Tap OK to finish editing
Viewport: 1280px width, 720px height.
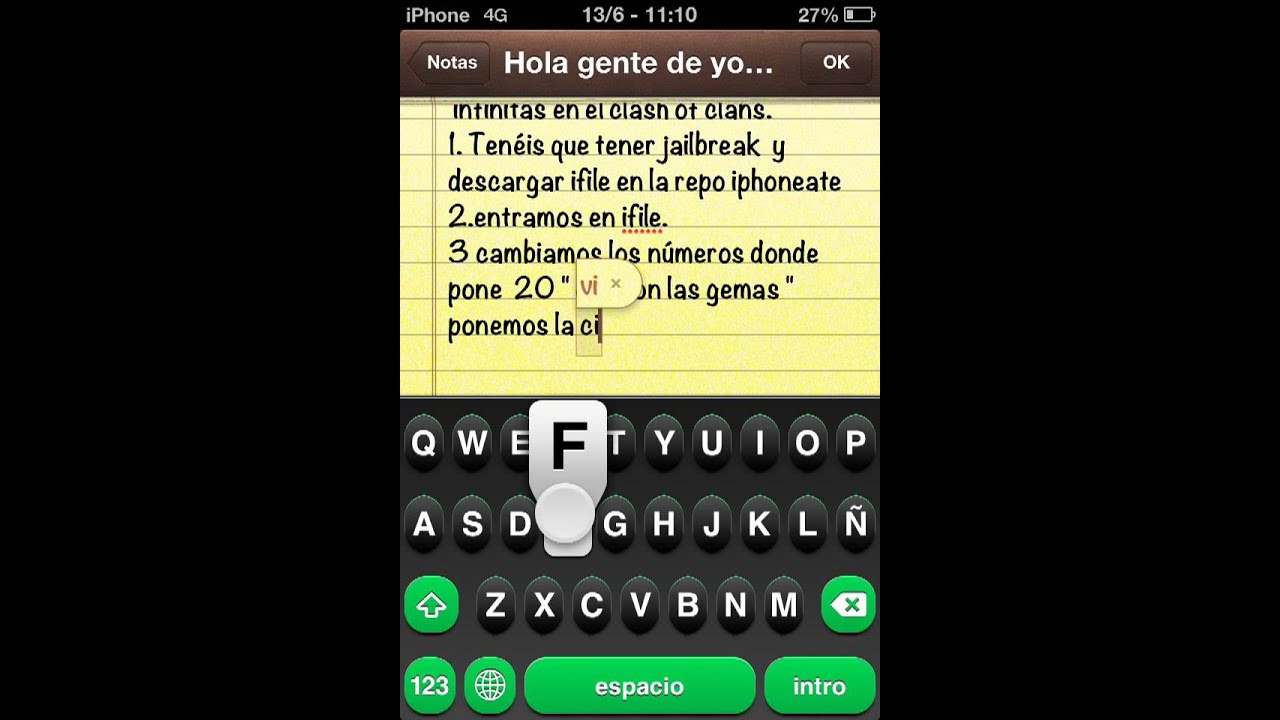tap(836, 62)
